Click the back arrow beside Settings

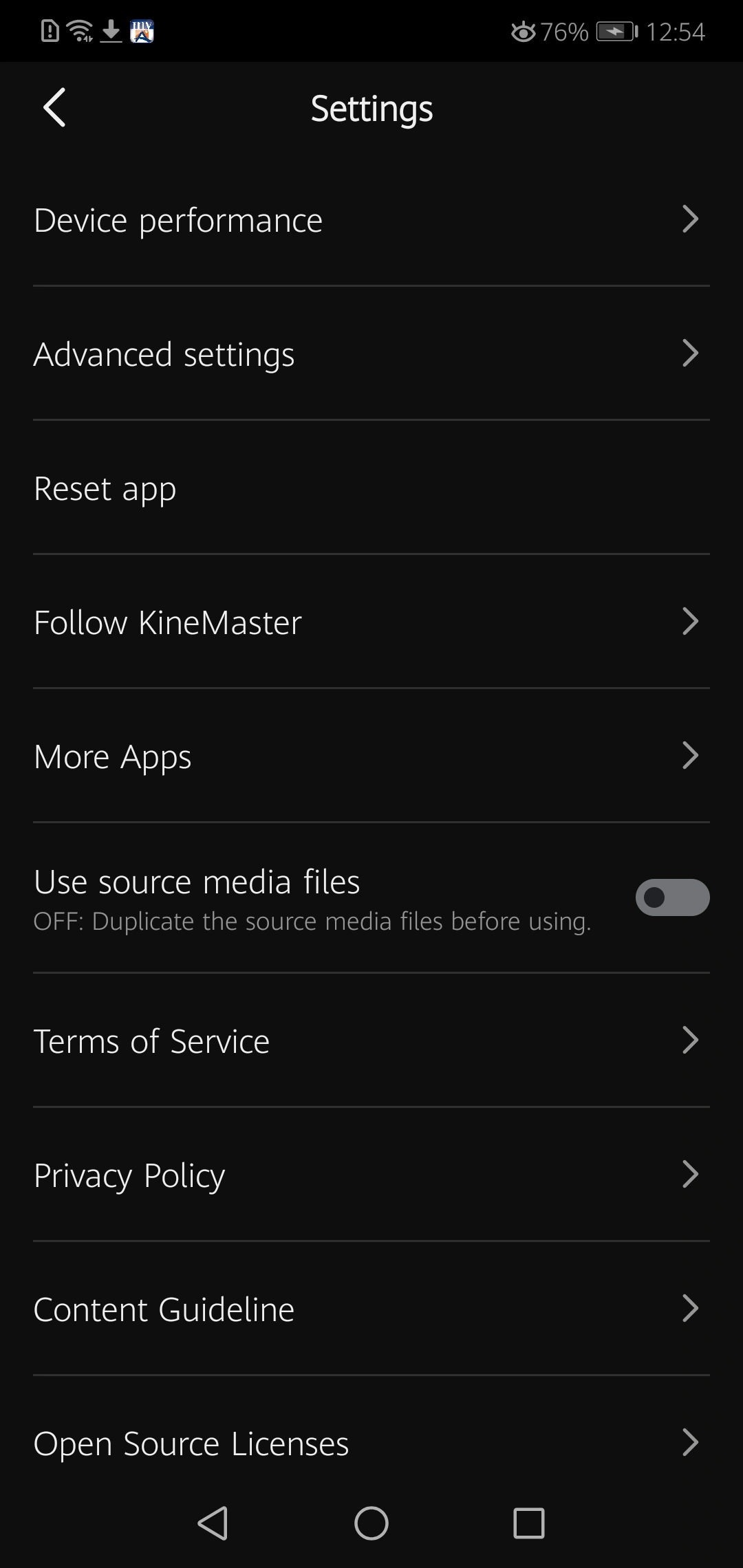[54, 108]
